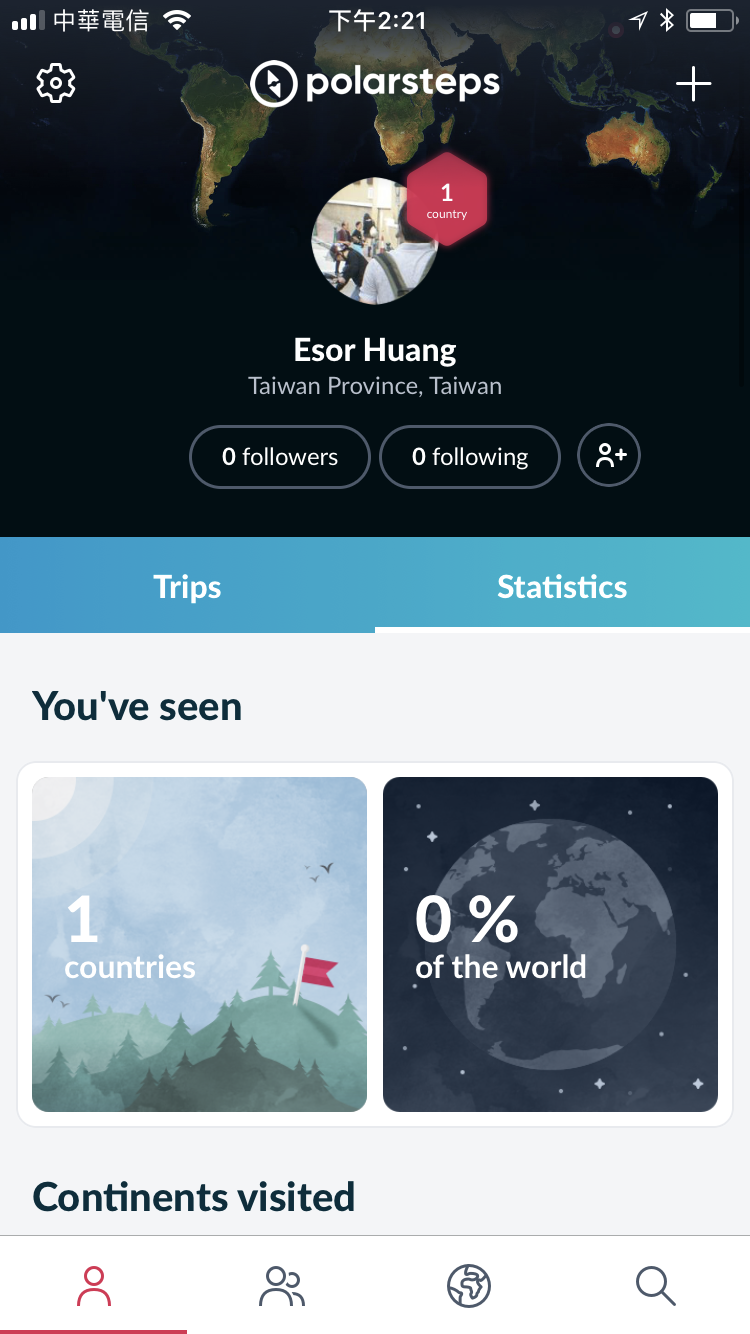Tap the Continents visited heading
This screenshot has width=750, height=1334.
[x=194, y=1197]
